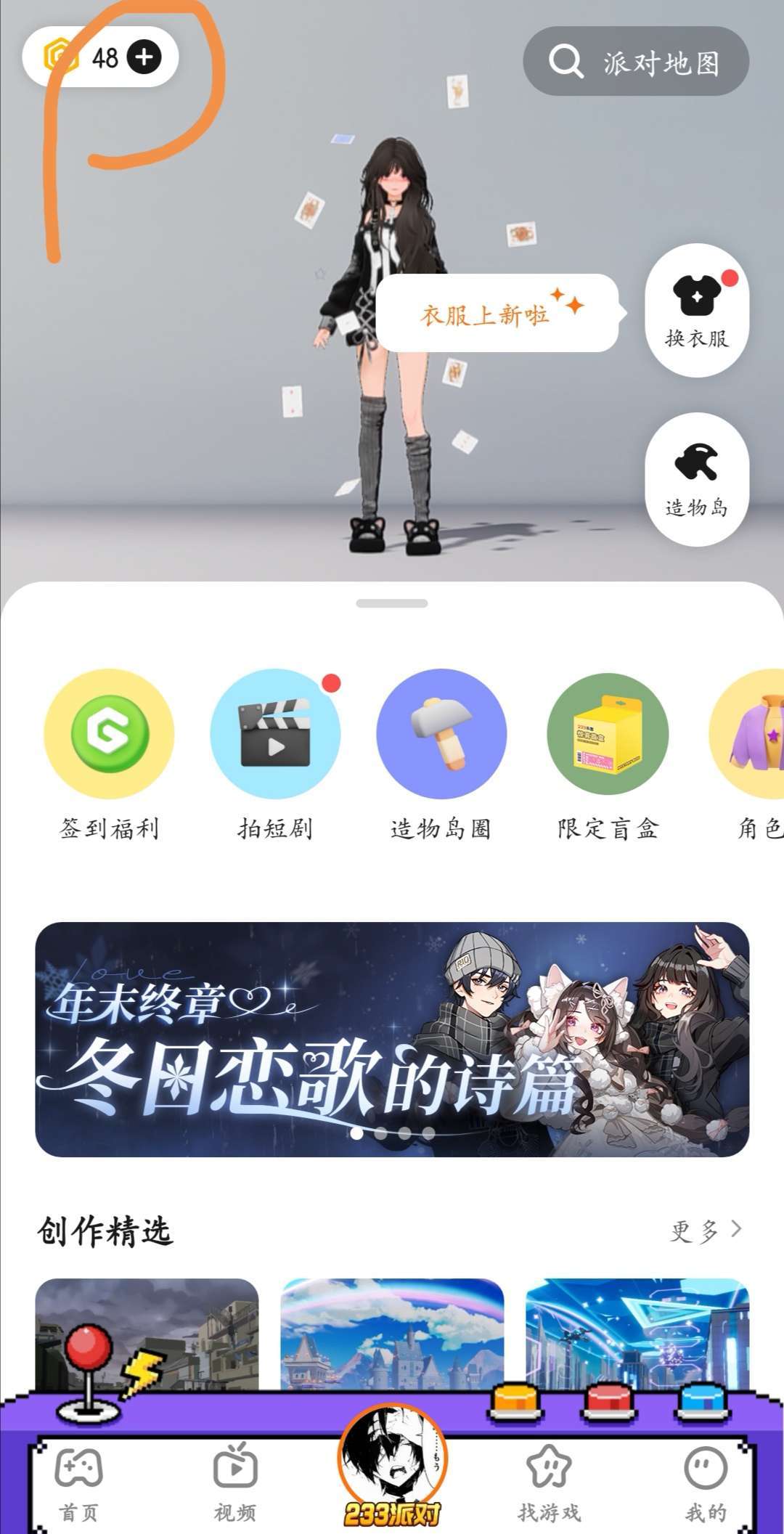This screenshot has height=1534, width=784.
Task: Tap 更多 next to 创作精选
Action: point(705,1230)
